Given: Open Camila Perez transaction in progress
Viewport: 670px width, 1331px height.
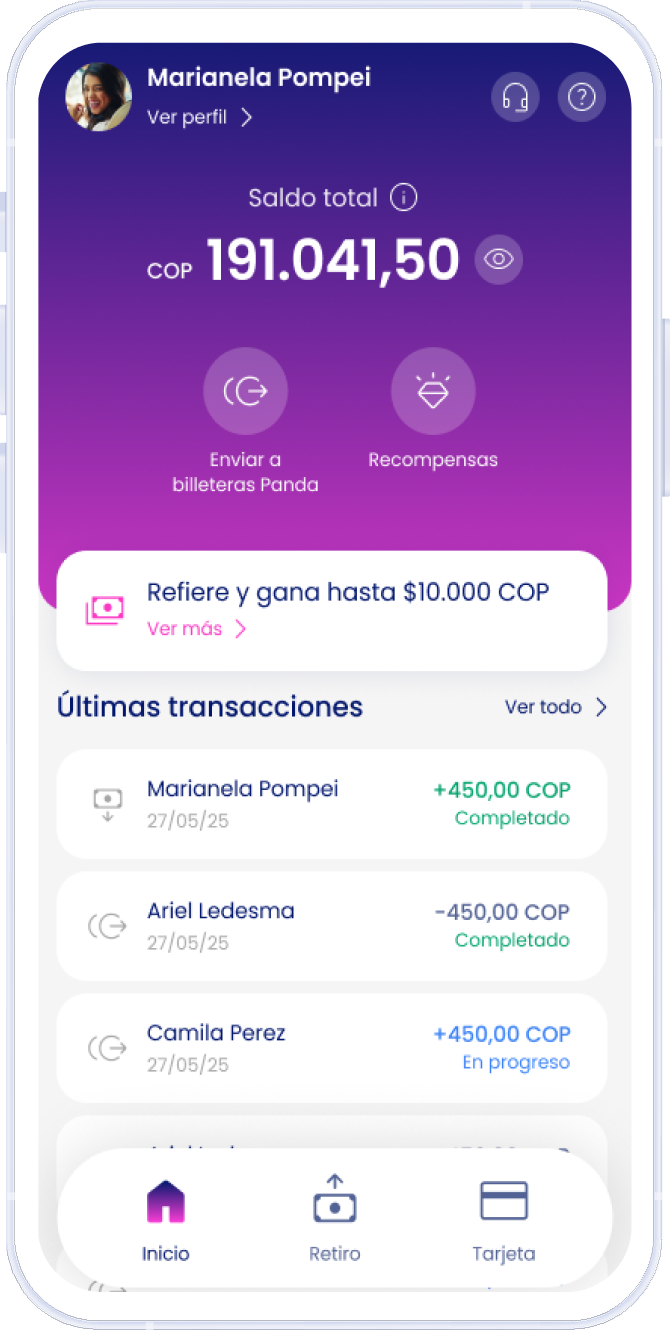Looking at the screenshot, I should coord(331,1048).
